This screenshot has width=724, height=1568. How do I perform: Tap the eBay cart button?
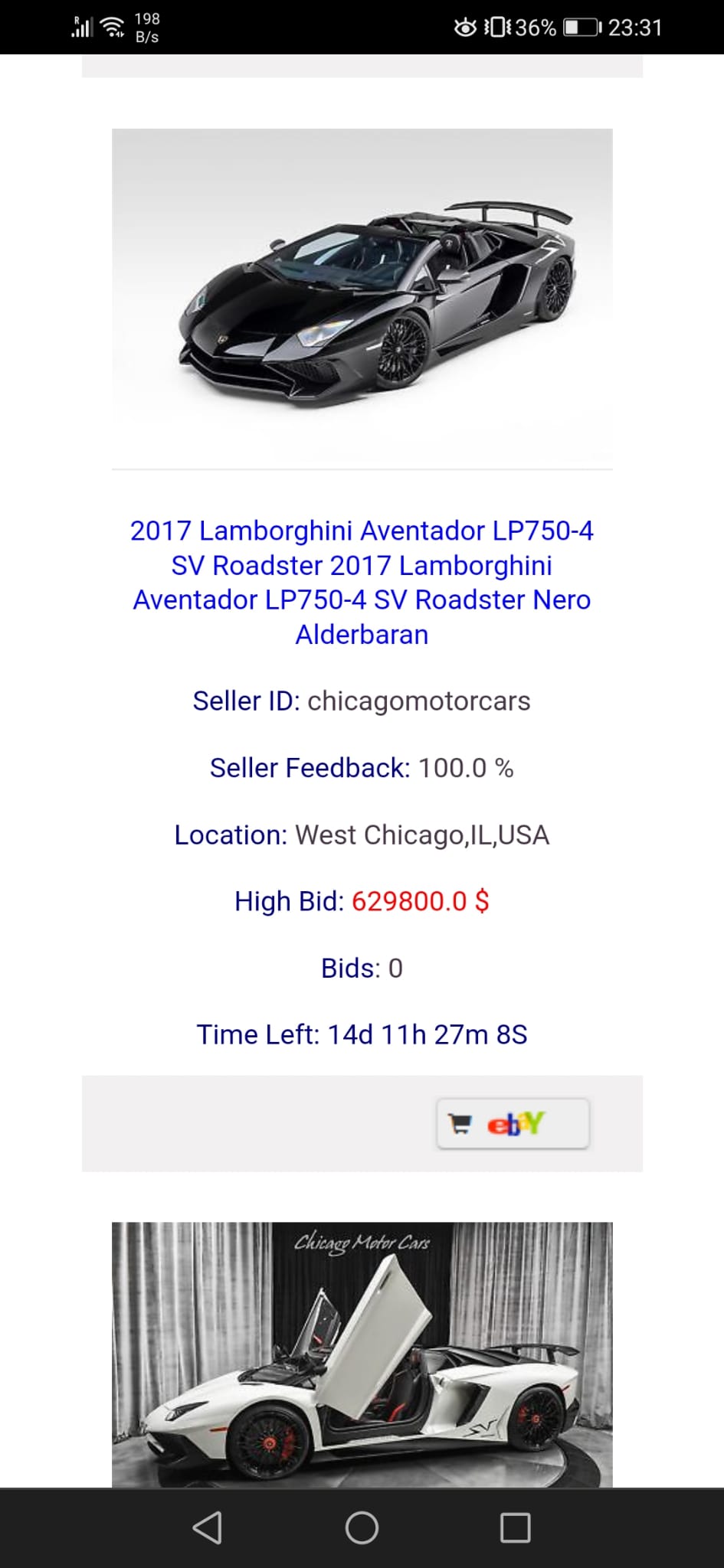pos(513,1123)
